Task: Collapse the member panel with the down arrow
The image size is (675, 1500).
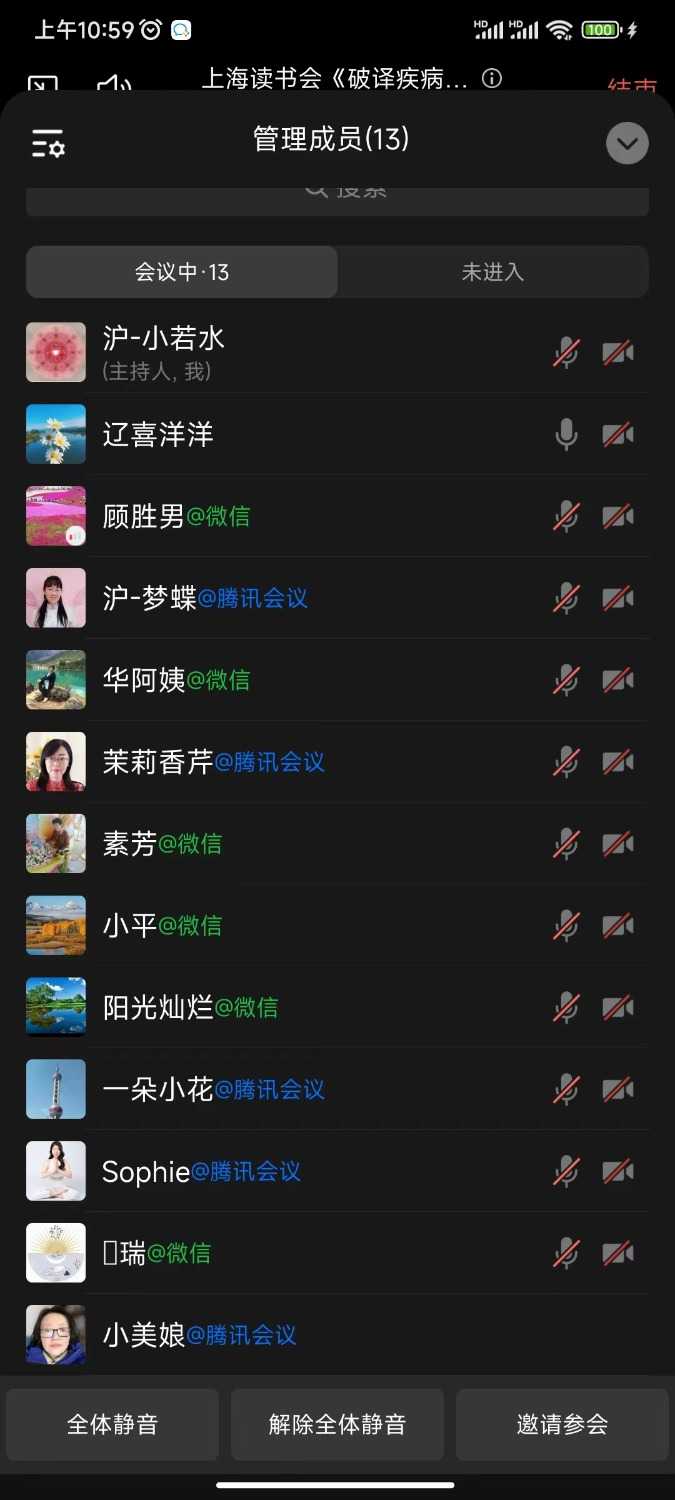Action: (x=627, y=144)
